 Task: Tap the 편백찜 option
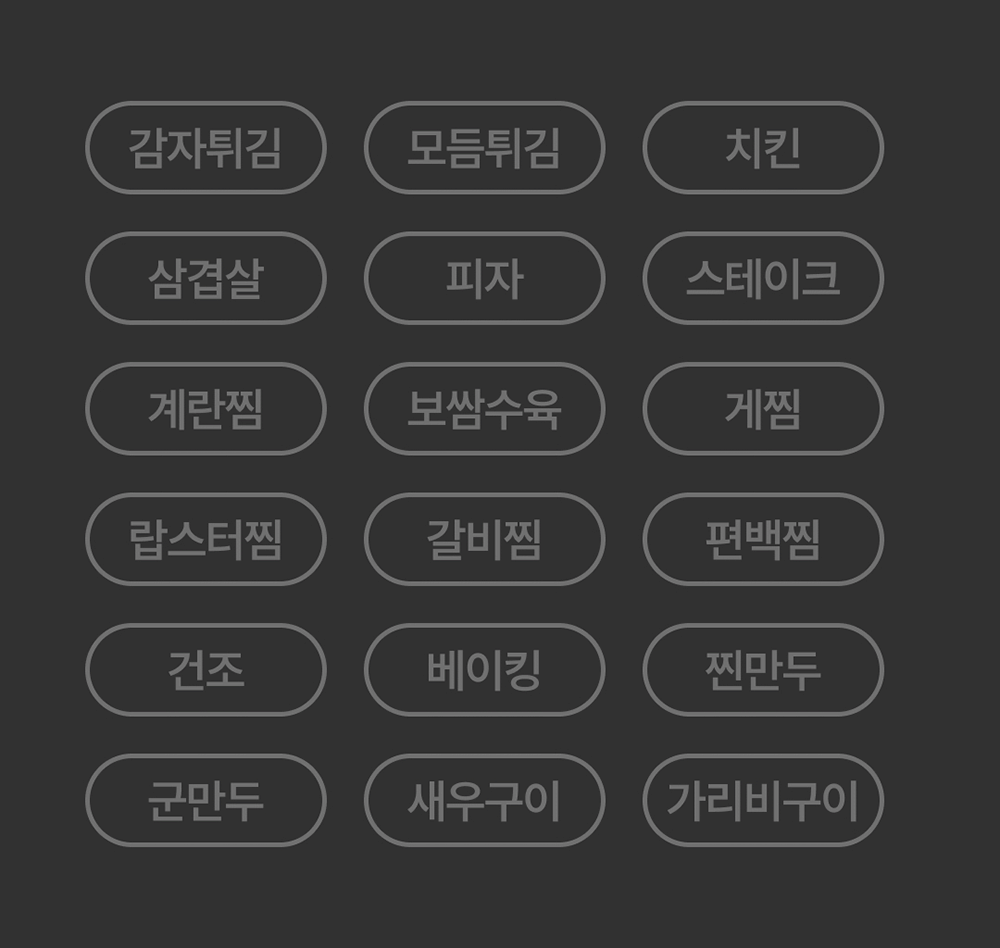(x=763, y=539)
